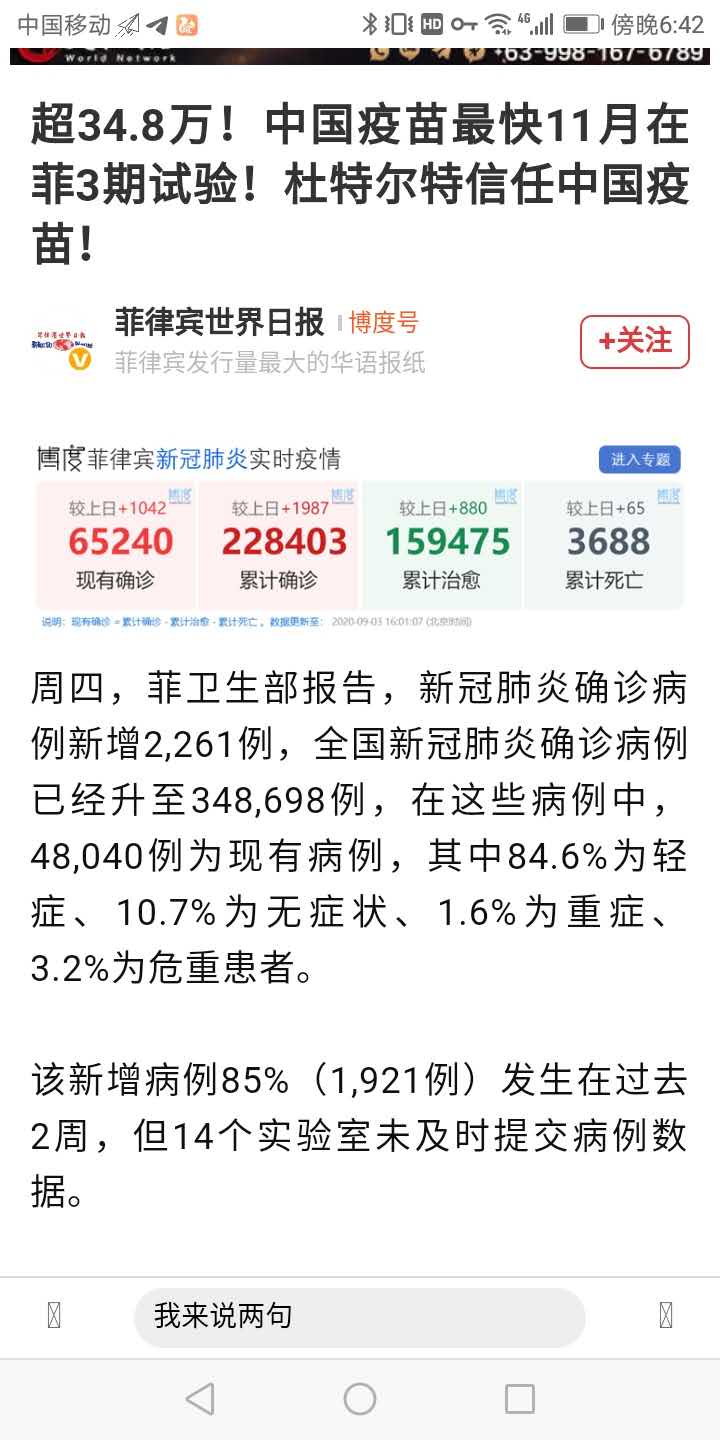This screenshot has width=720, height=1440.
Task: Open the top advertisement banner
Action: pos(360,54)
